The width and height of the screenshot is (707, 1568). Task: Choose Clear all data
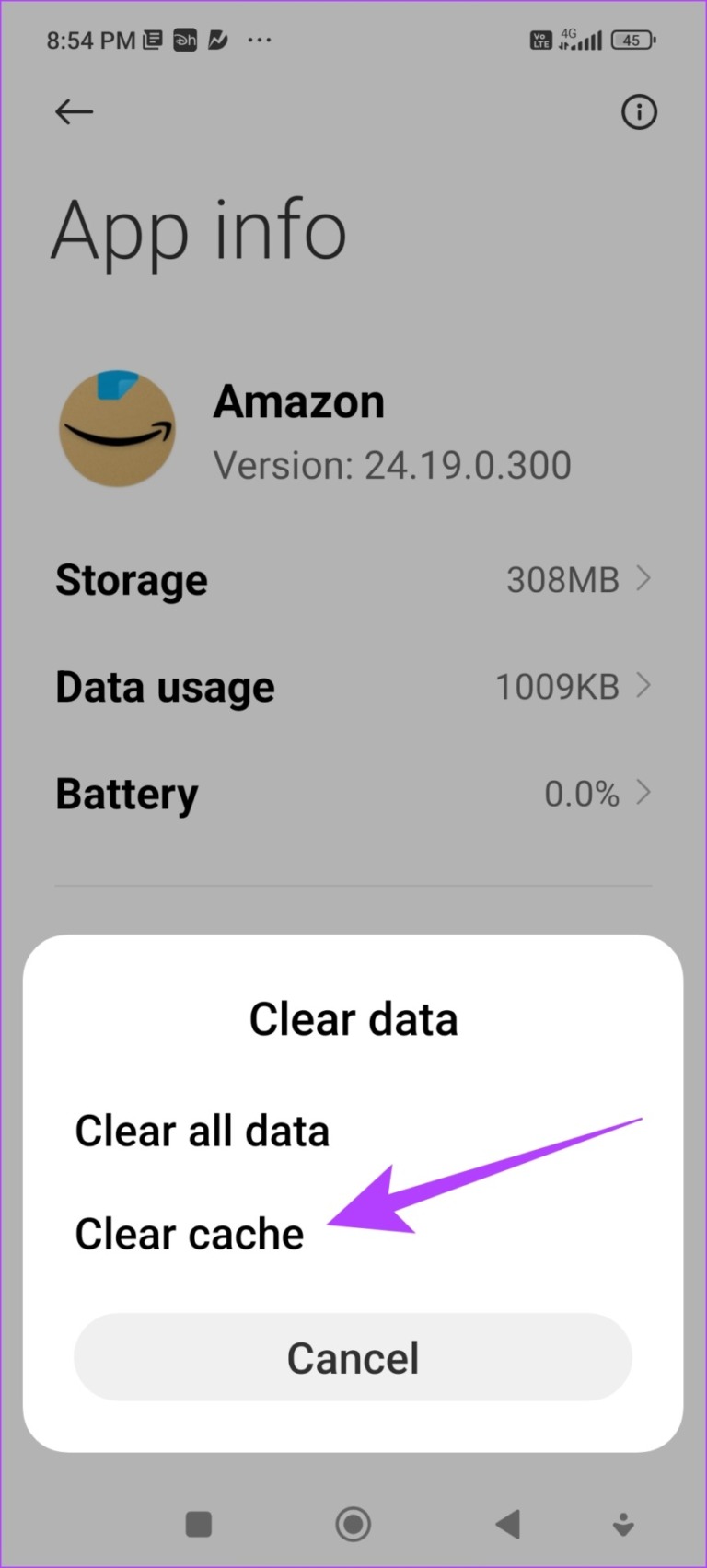pyautogui.click(x=202, y=1131)
